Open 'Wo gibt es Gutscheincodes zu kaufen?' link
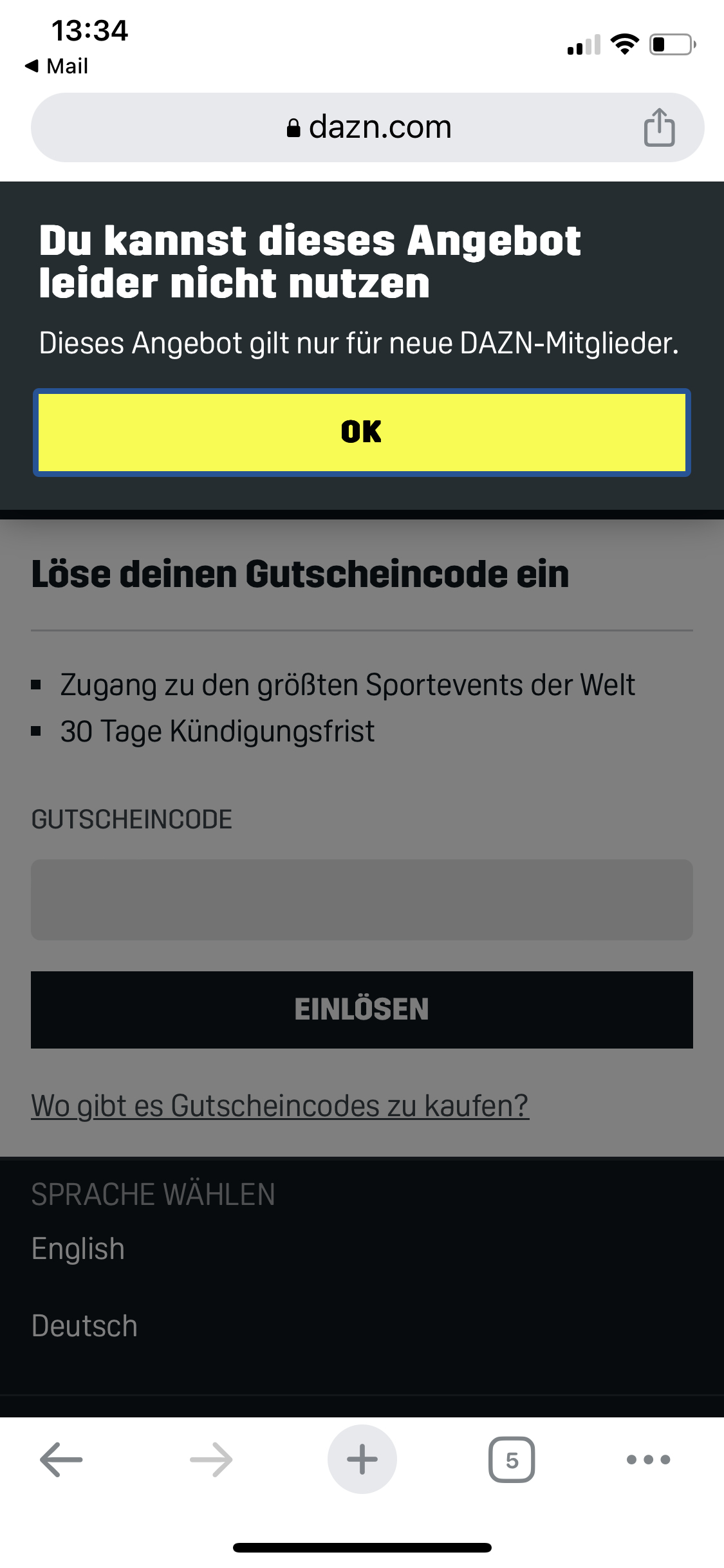 point(280,1106)
